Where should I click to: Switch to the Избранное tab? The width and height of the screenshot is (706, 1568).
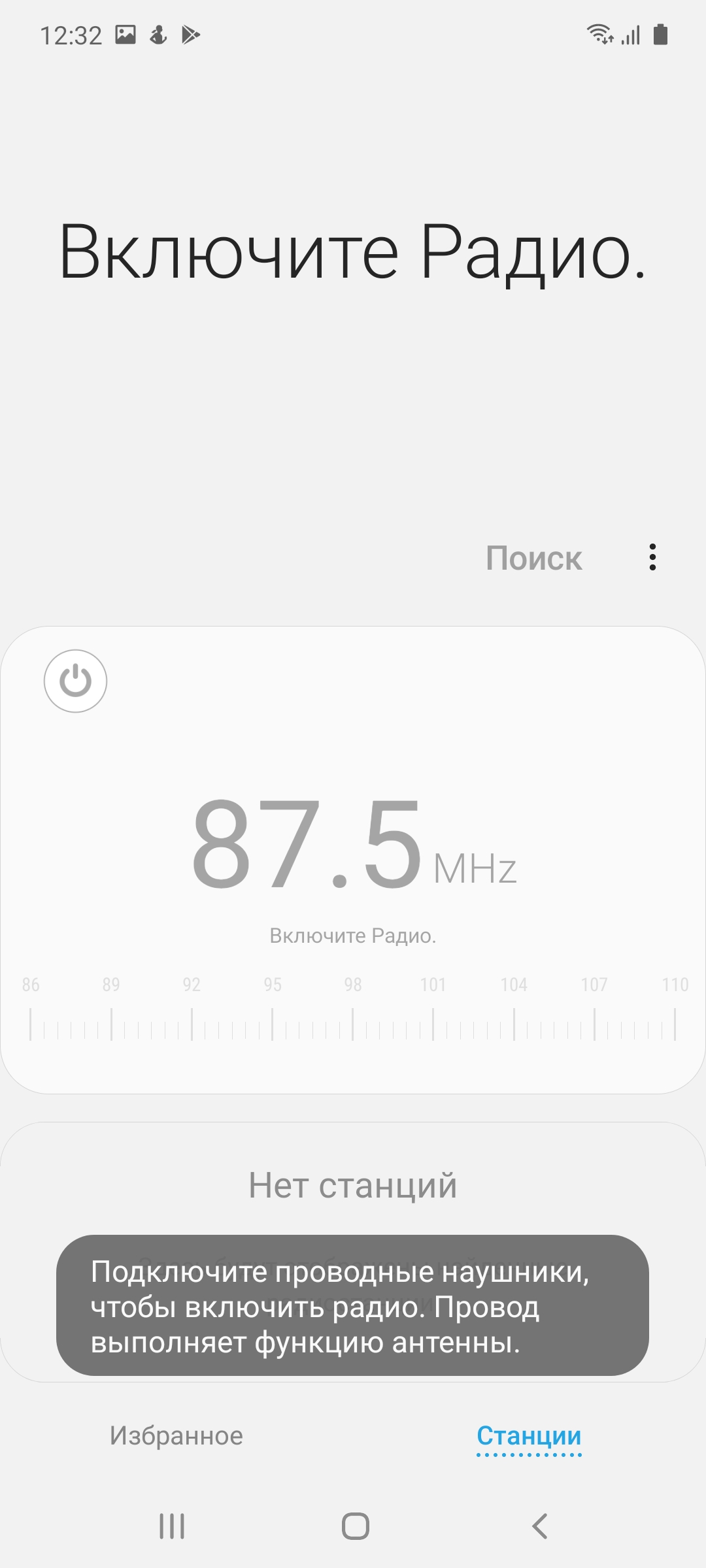coord(176,1435)
